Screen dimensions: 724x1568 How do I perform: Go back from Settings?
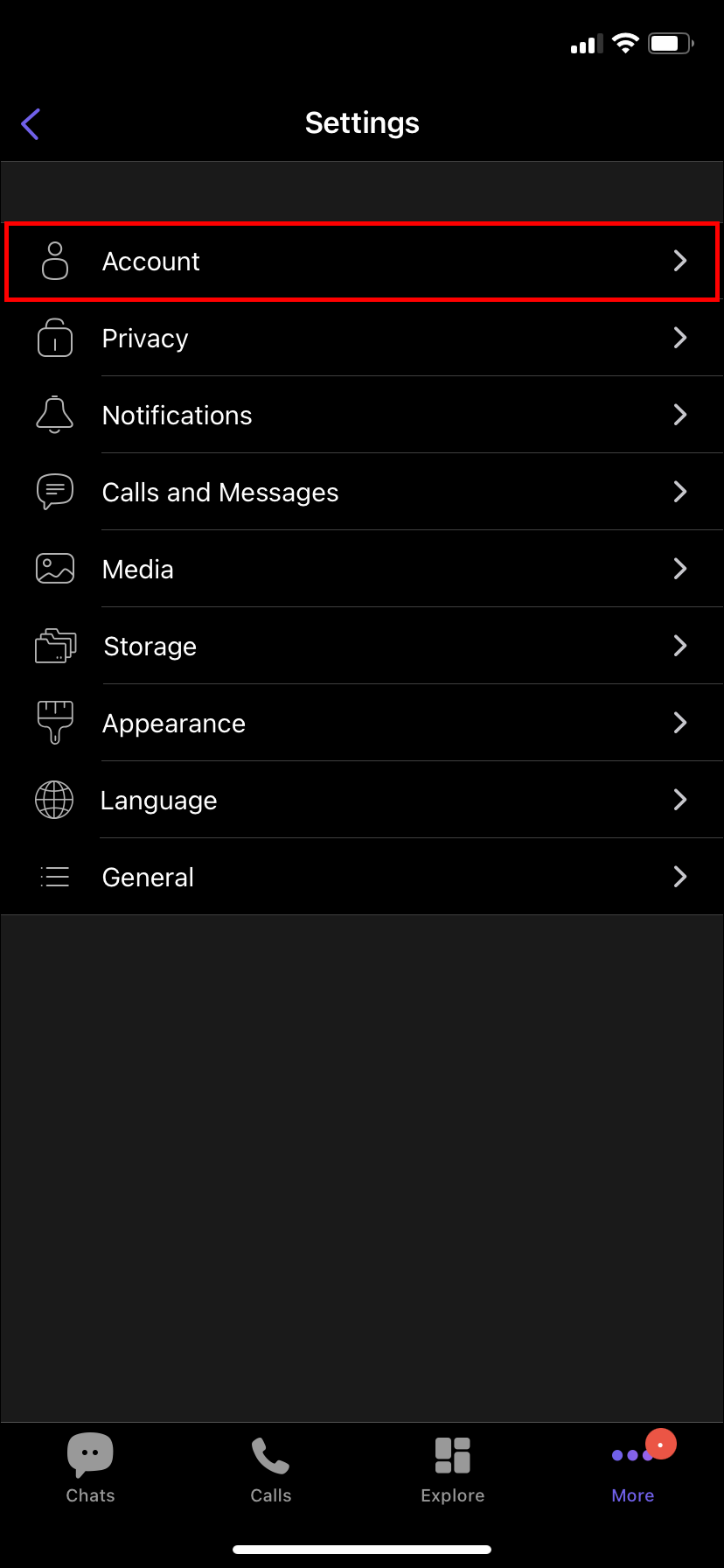coord(31,124)
